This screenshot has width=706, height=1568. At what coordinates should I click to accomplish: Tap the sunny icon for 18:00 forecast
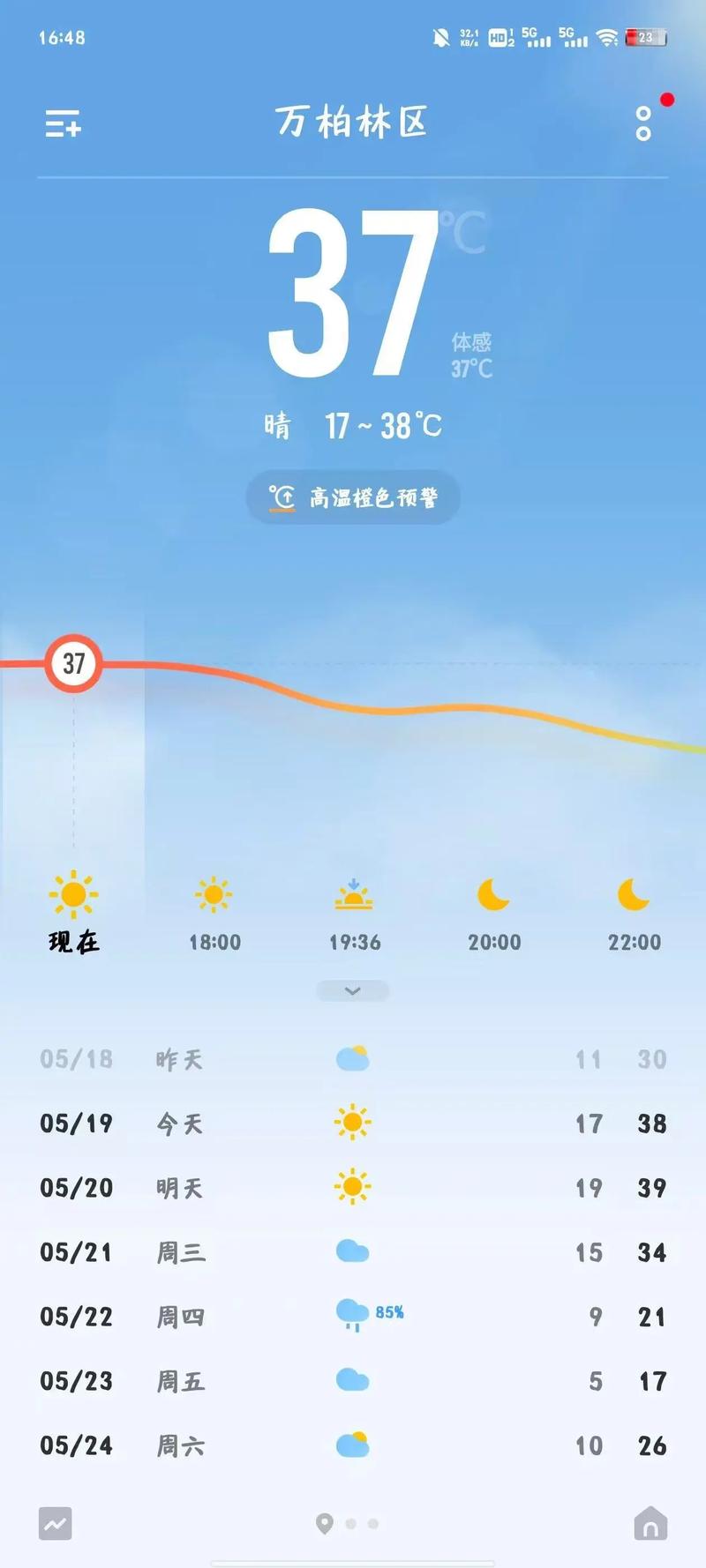coord(213,893)
